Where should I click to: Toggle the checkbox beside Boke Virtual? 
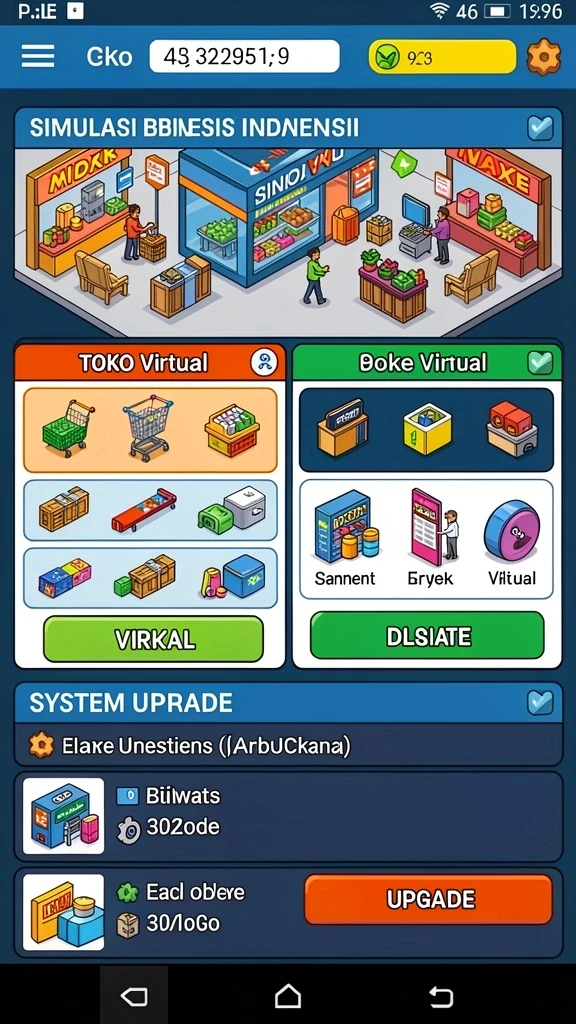(540, 362)
